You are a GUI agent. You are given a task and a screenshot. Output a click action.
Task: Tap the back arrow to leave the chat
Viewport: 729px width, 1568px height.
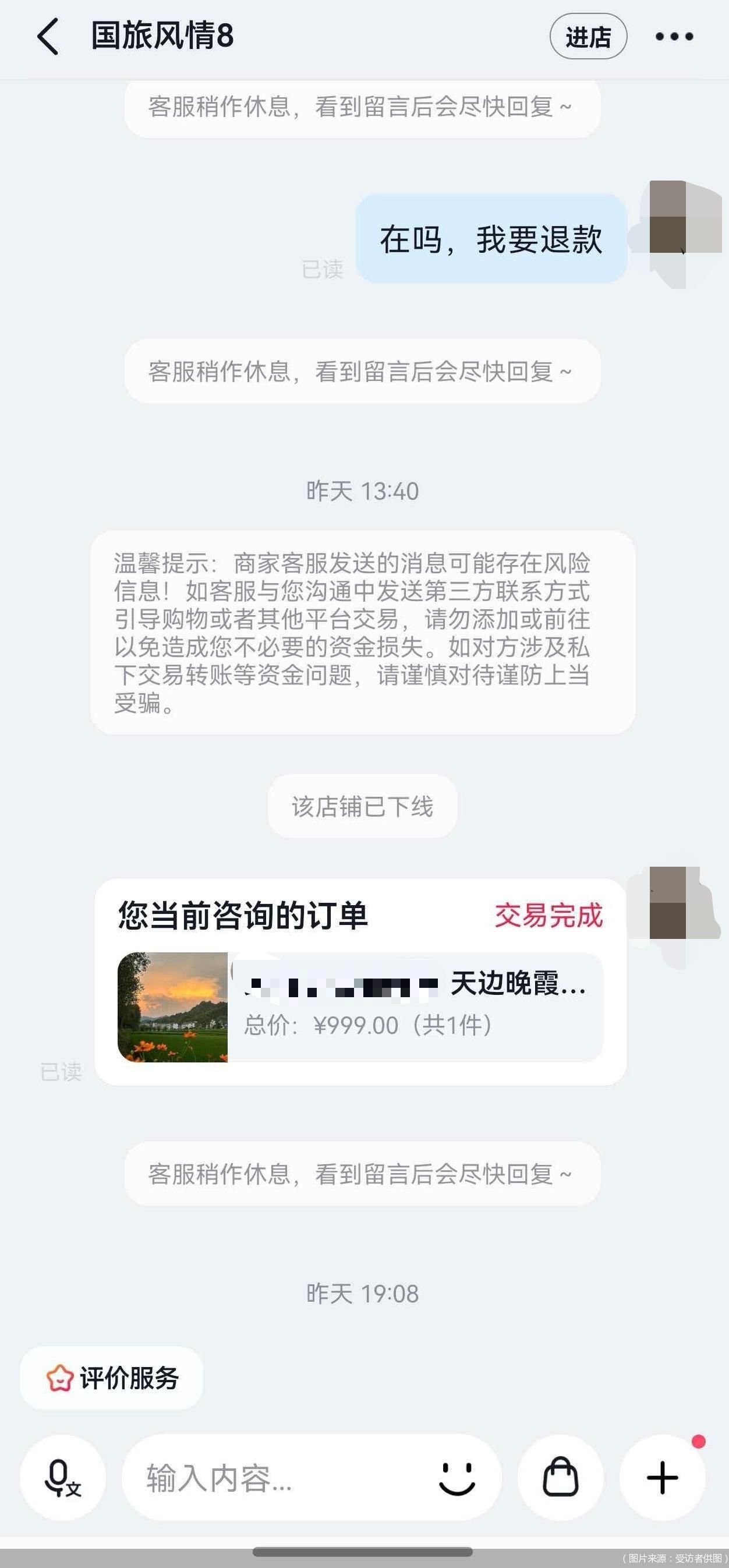click(x=46, y=37)
